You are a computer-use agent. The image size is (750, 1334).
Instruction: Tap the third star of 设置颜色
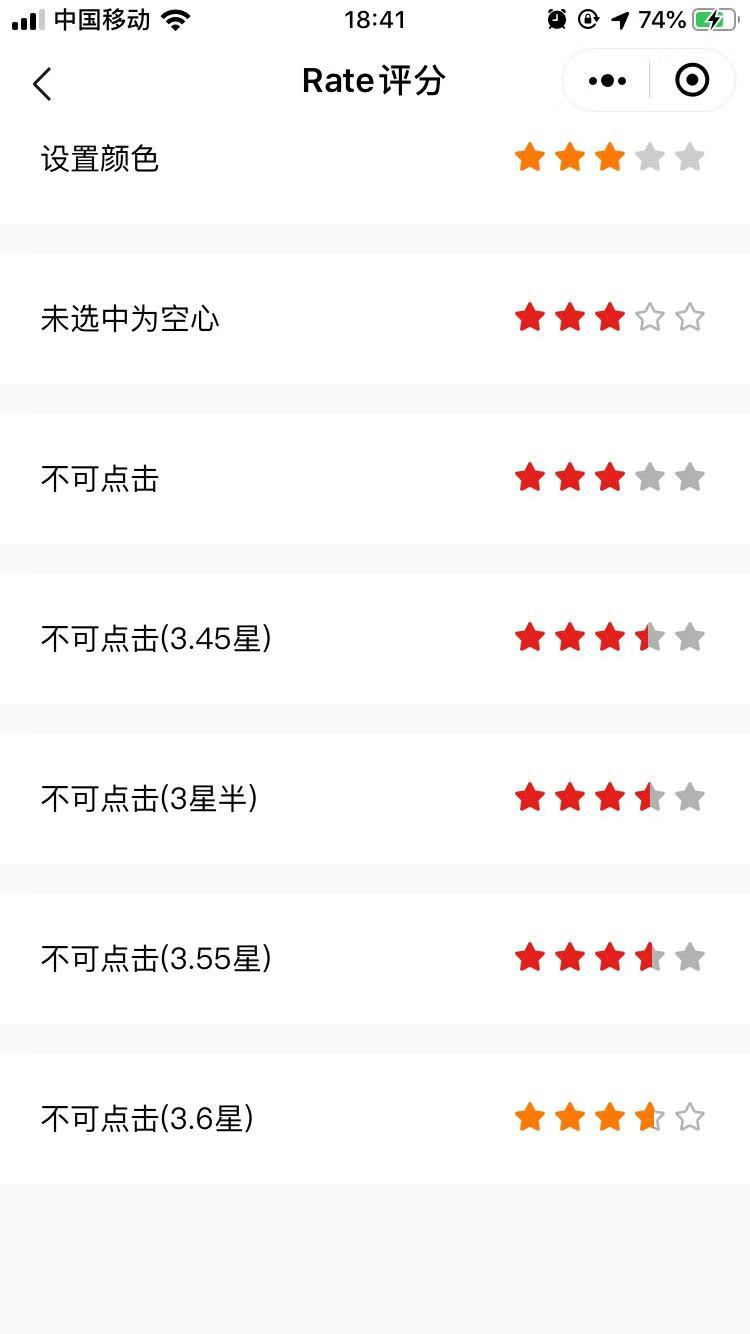[x=610, y=158]
